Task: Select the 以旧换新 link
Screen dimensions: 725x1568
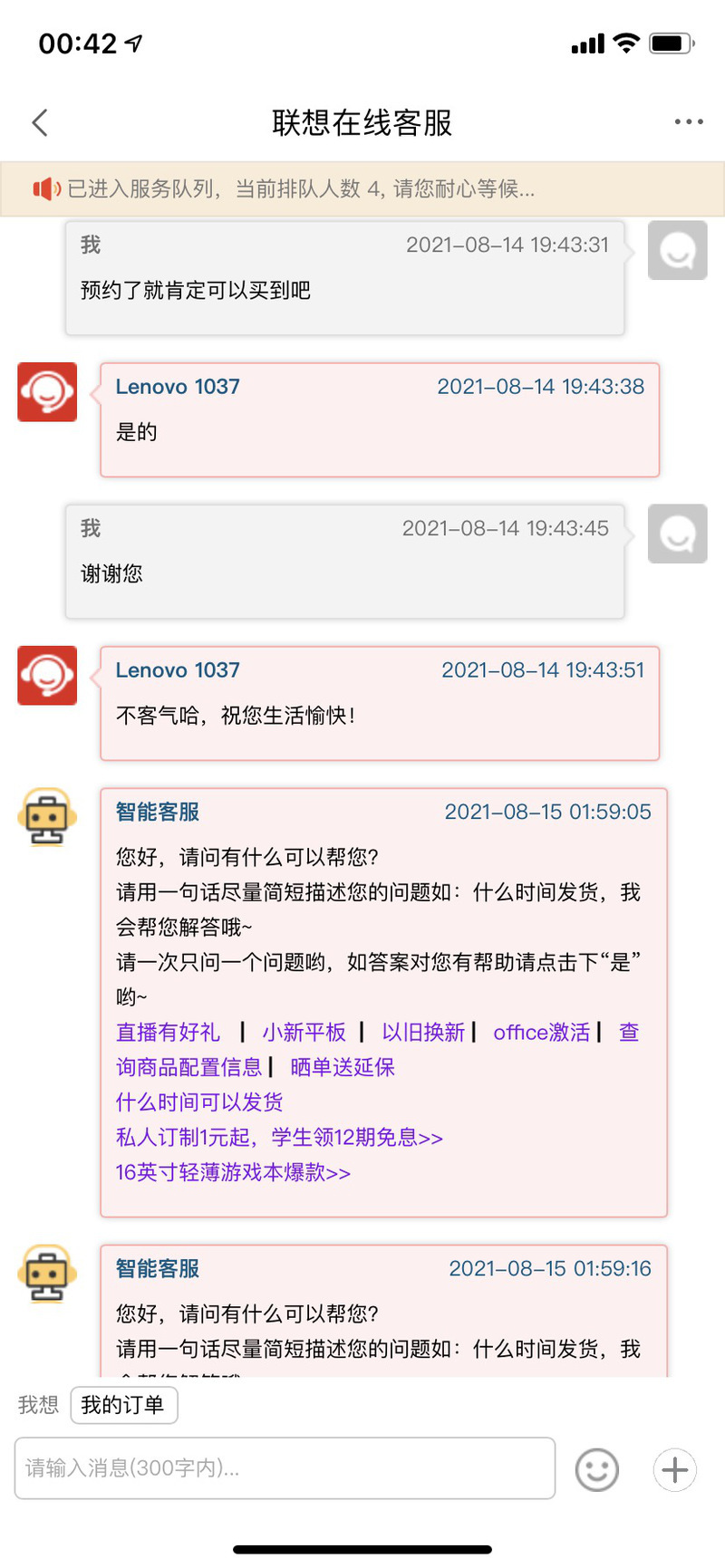Action: 423,1033
